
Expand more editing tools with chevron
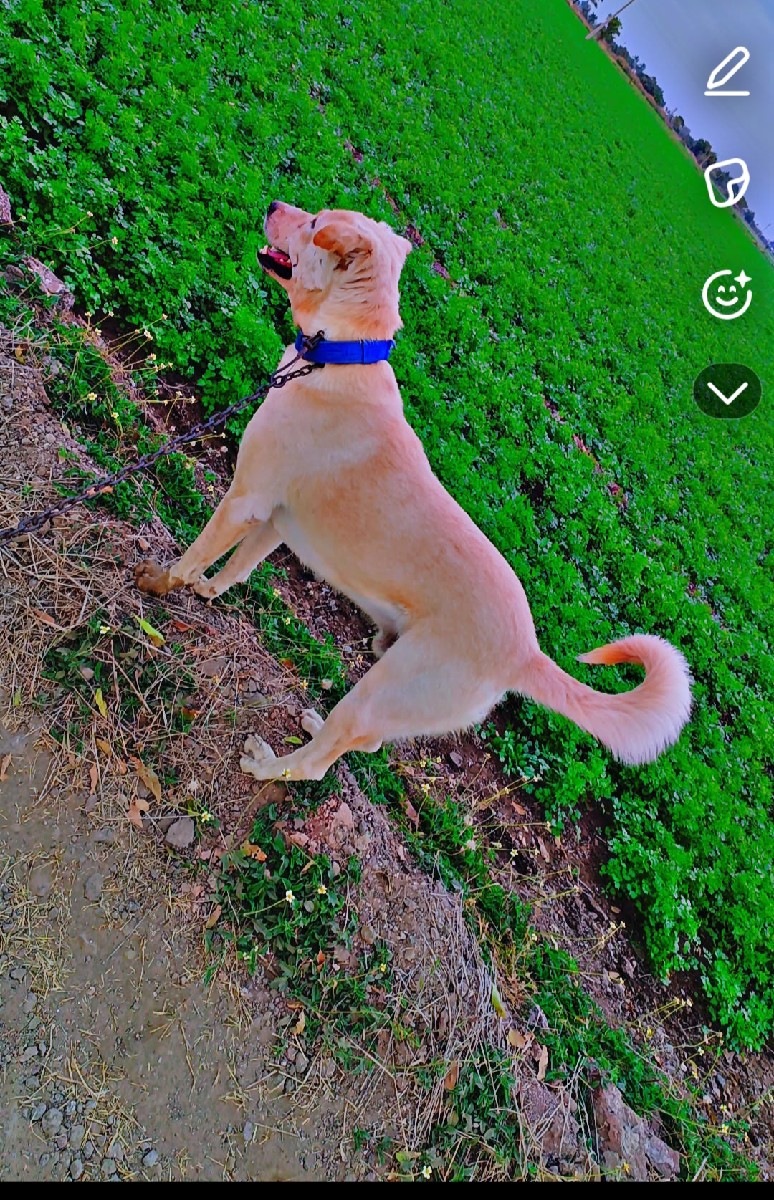pos(727,391)
